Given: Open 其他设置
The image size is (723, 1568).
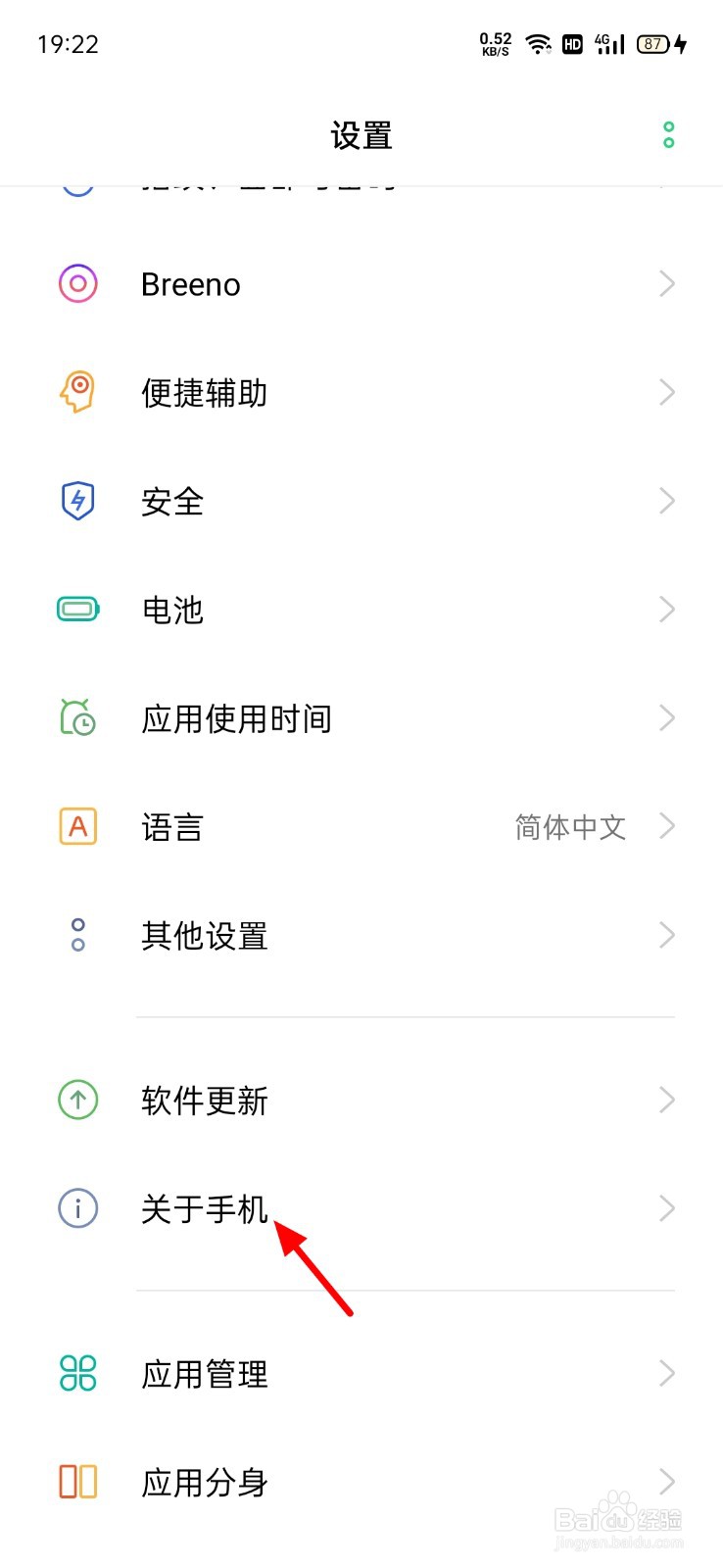Looking at the screenshot, I should pyautogui.click(x=361, y=936).
